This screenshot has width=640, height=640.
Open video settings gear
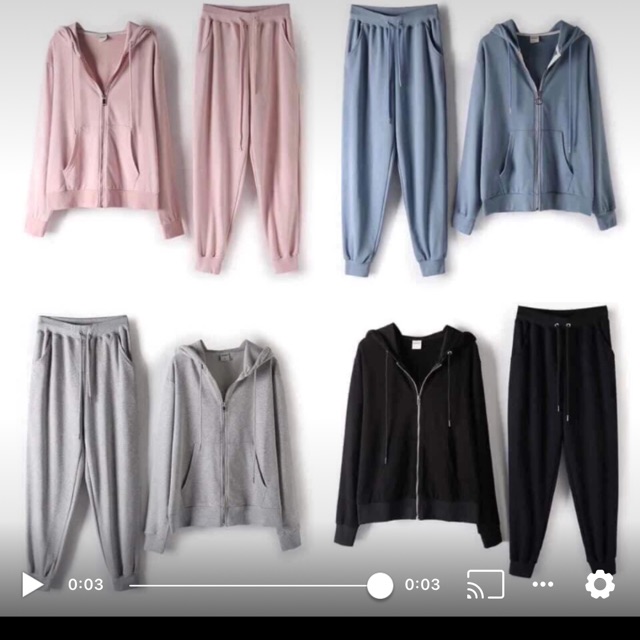pos(599,585)
